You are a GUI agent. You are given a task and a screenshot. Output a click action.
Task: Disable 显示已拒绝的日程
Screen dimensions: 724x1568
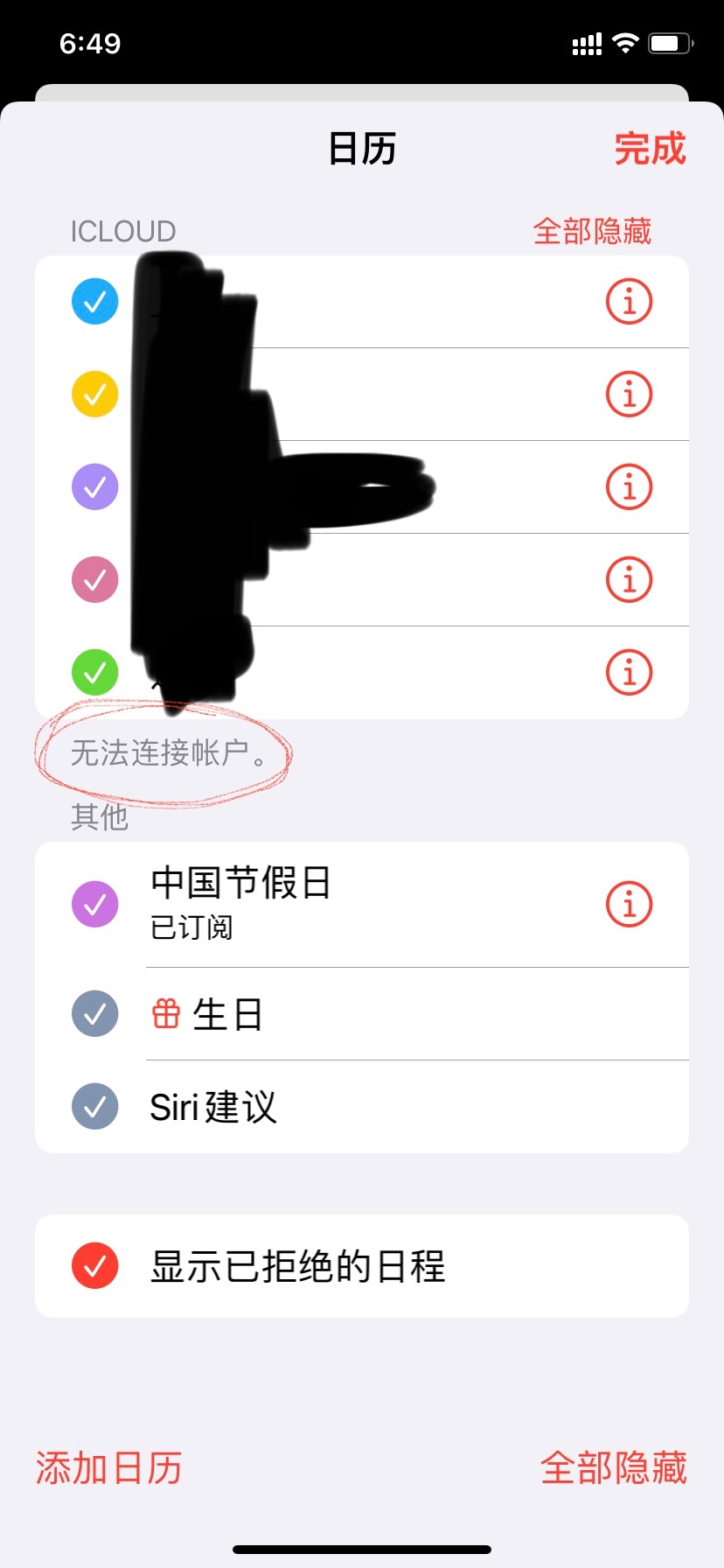click(x=94, y=1266)
